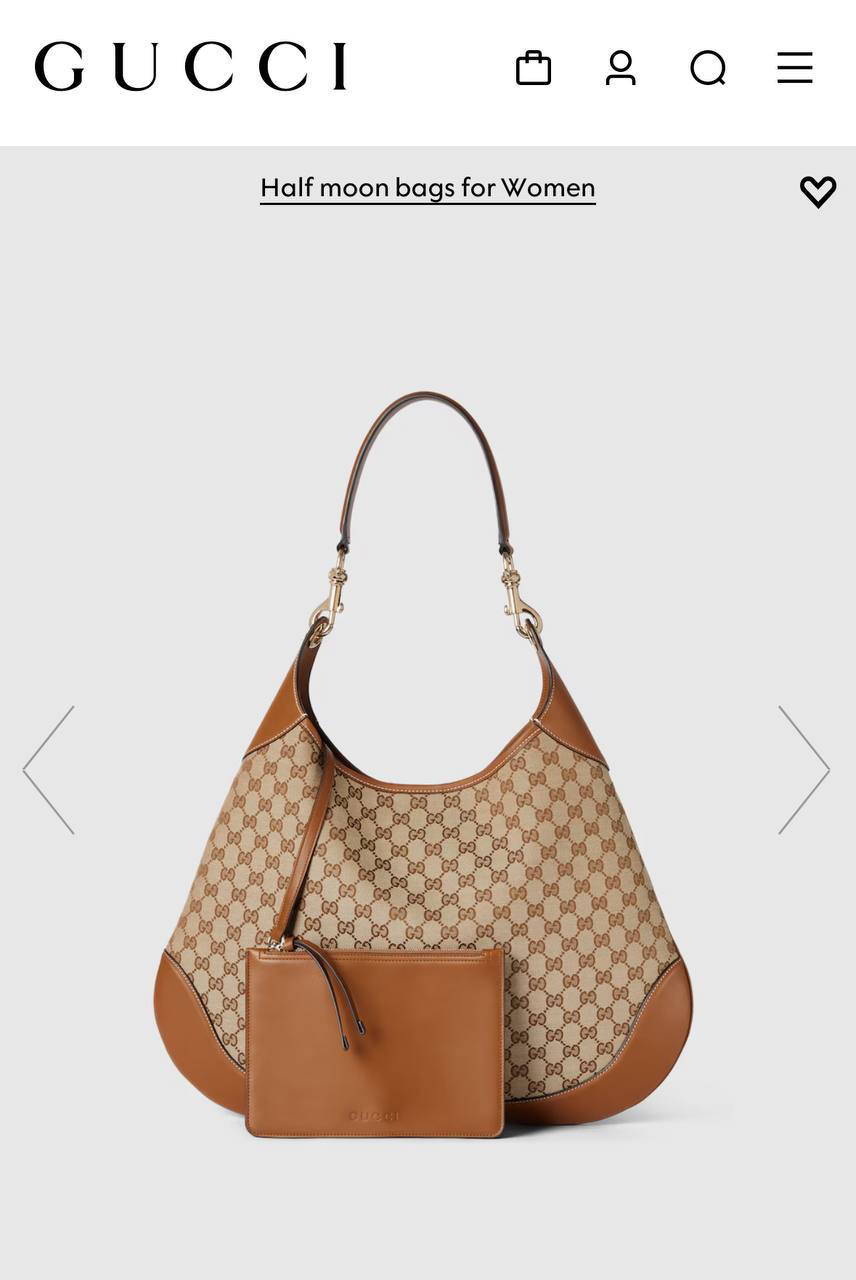Open the shopping bag icon

[534, 67]
